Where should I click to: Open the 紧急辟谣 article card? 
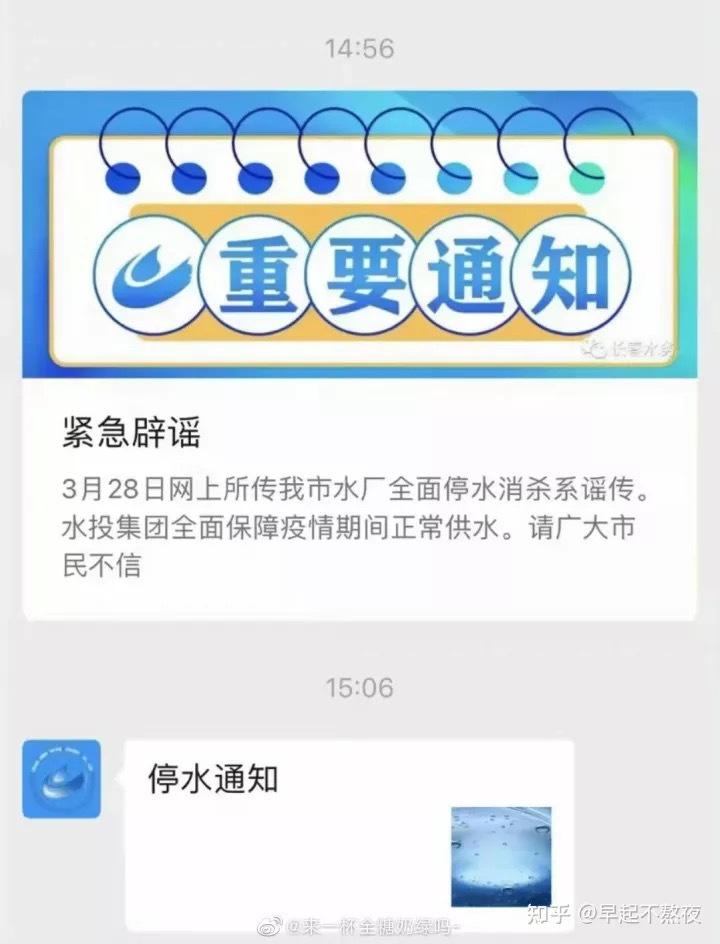click(359, 355)
